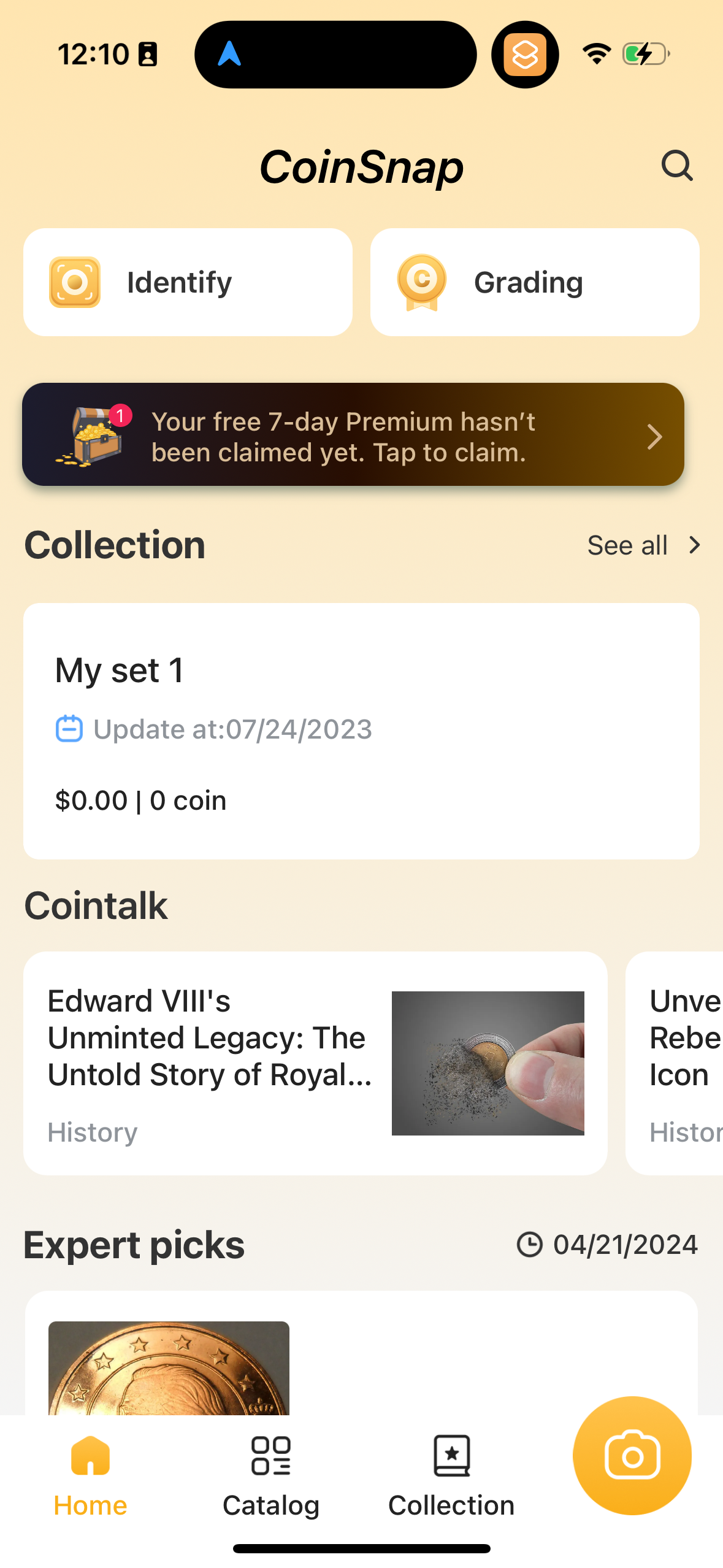The height and width of the screenshot is (1568, 723).
Task: Click the calendar icon beside the update date
Action: [x=69, y=729]
